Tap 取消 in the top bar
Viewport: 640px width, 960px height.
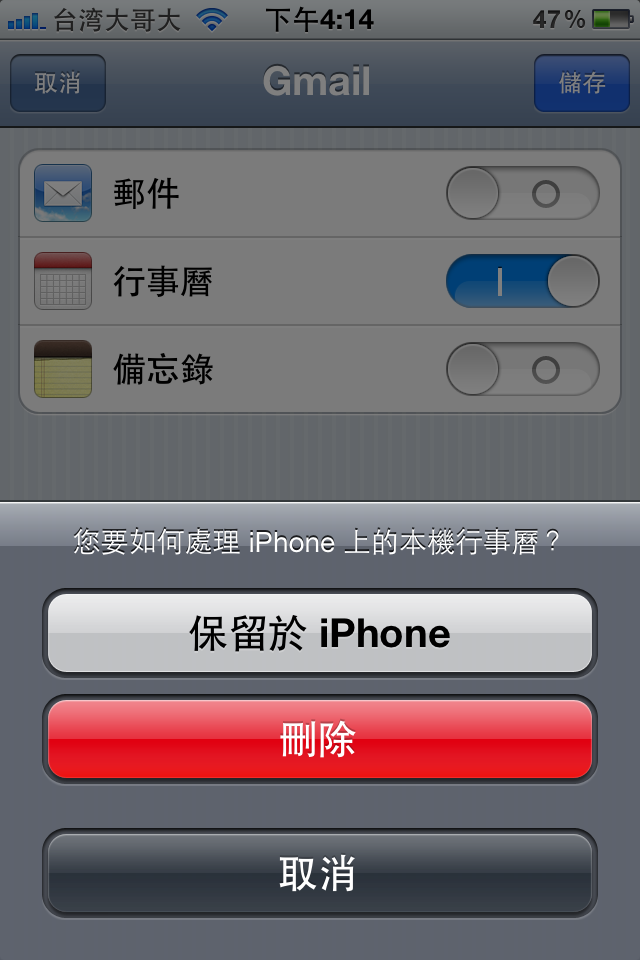(58, 83)
